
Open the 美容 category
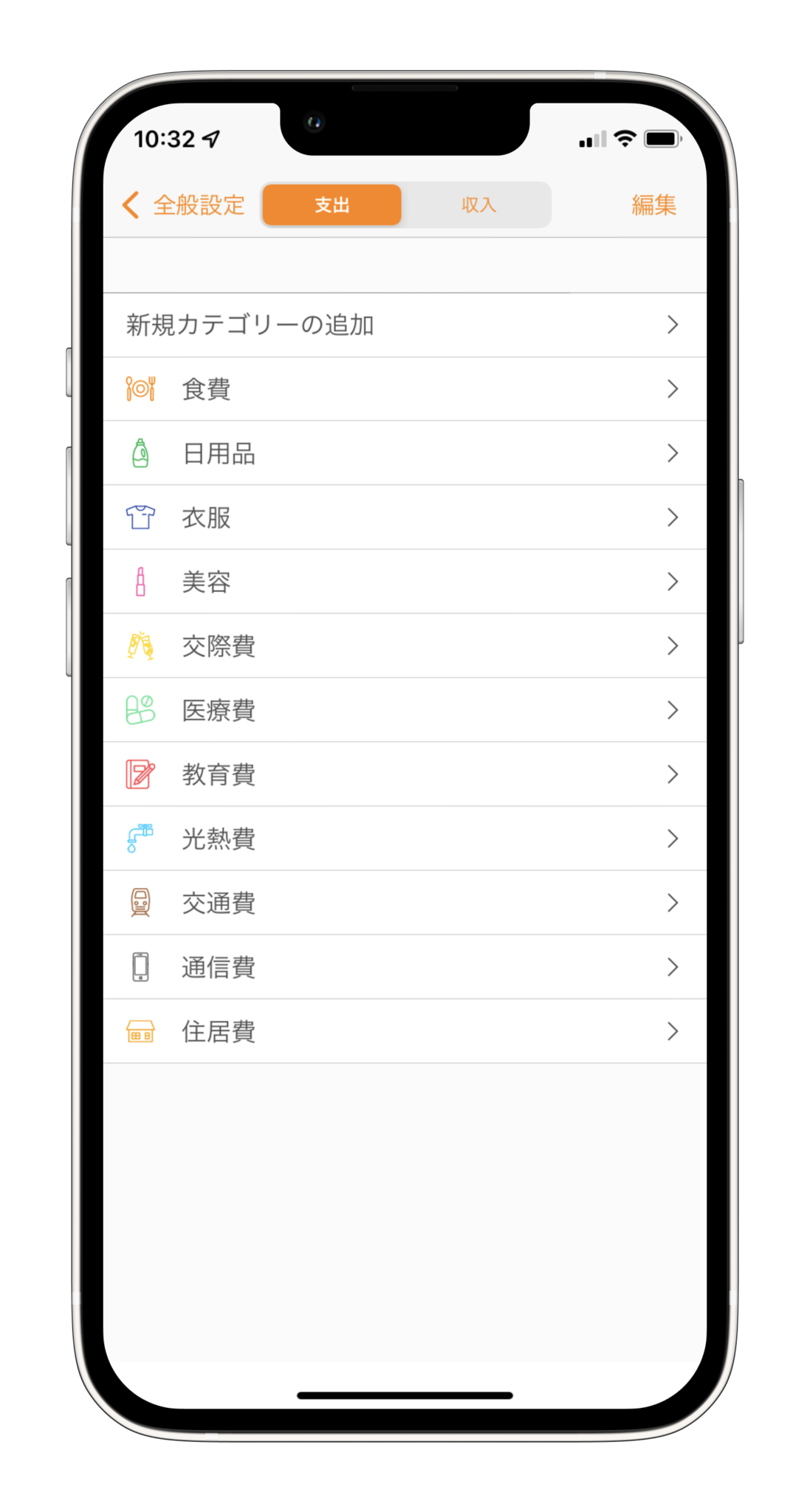tap(404, 582)
